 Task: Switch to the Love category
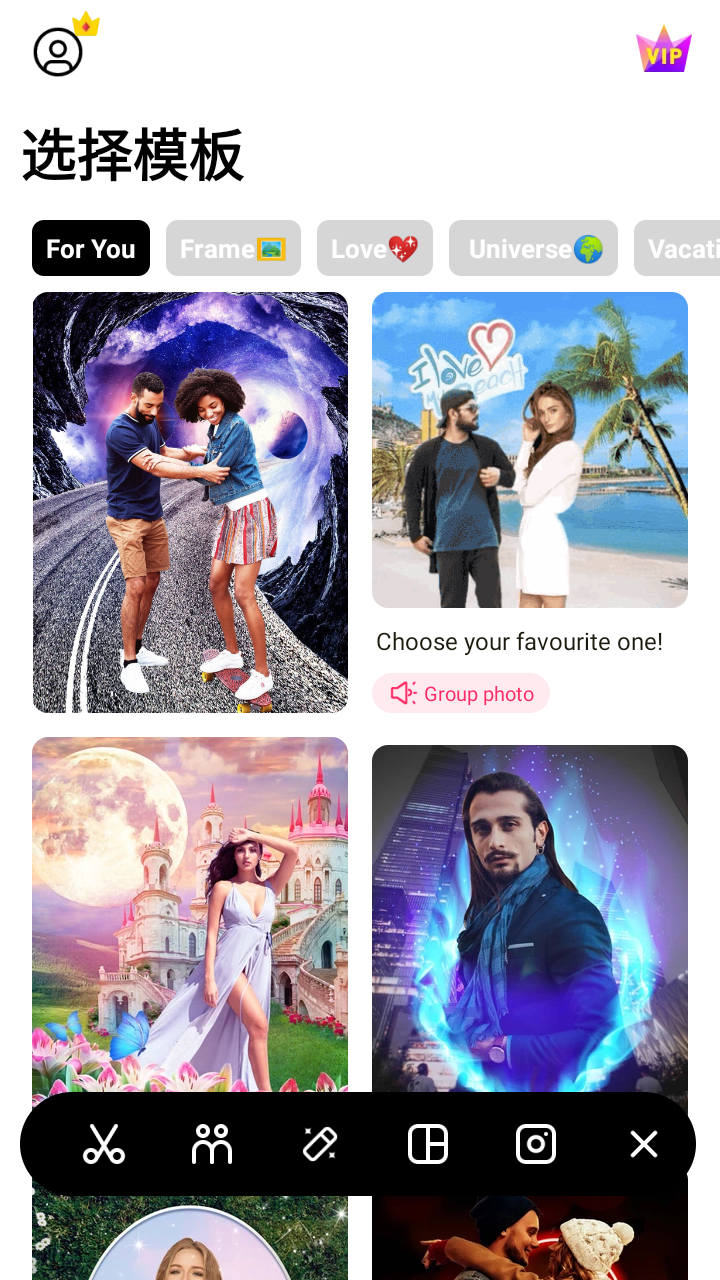coord(375,248)
